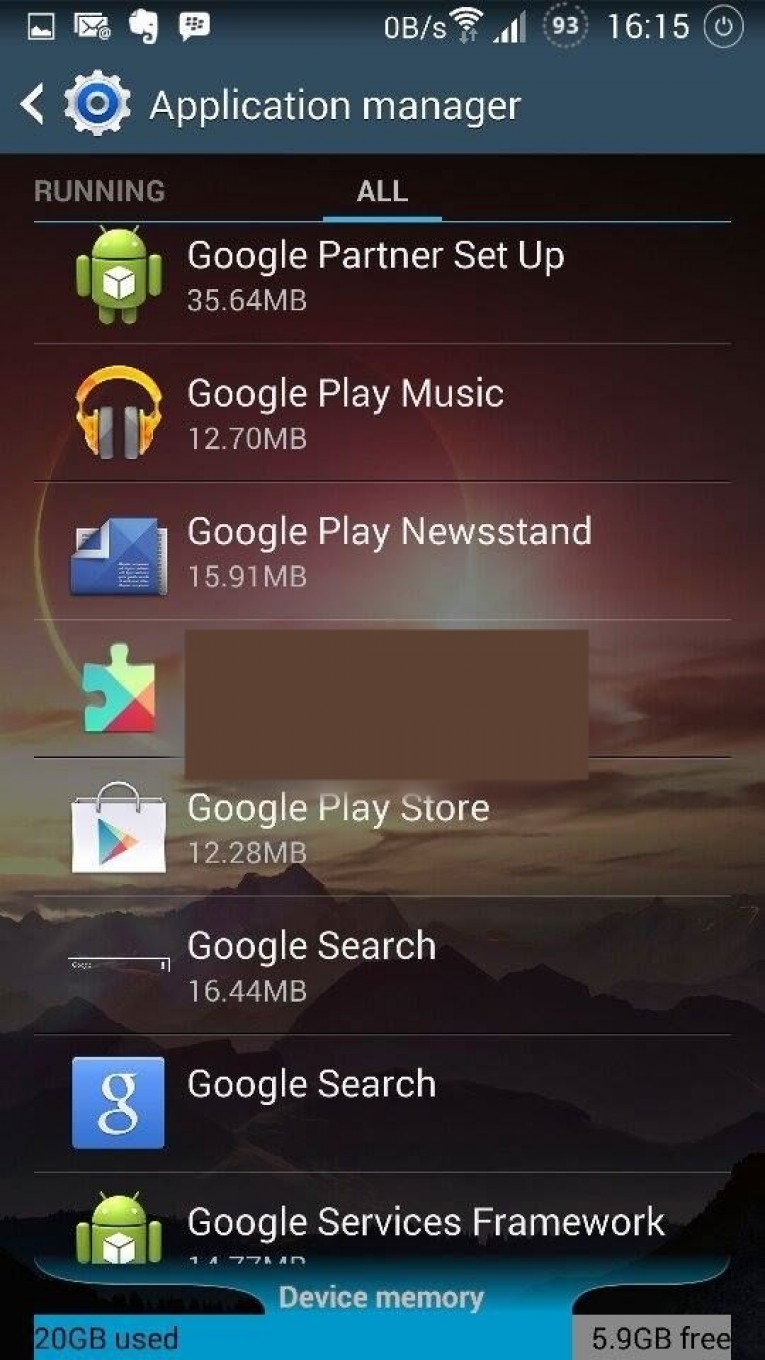Tap the Google Play Newsstand icon
This screenshot has height=1360, width=765.
(117, 553)
